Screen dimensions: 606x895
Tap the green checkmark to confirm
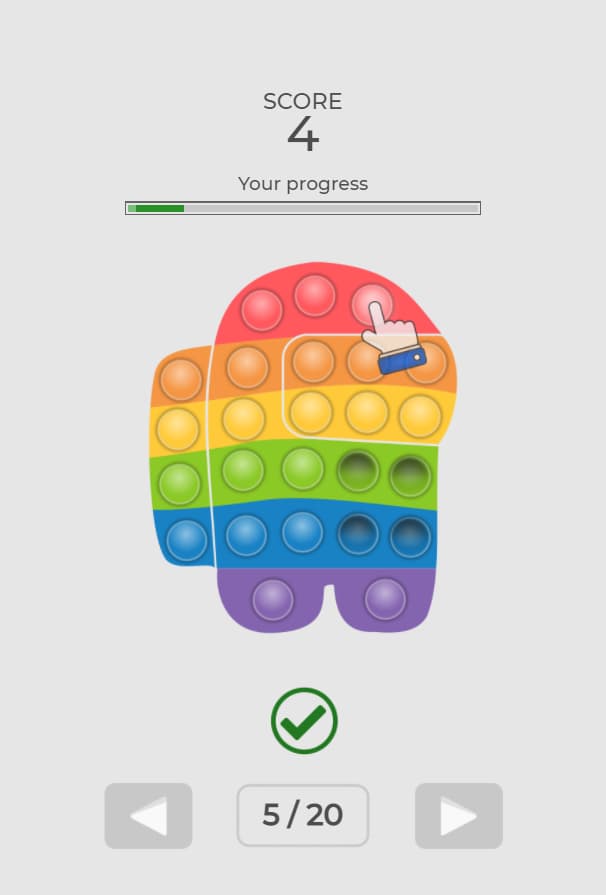(304, 720)
